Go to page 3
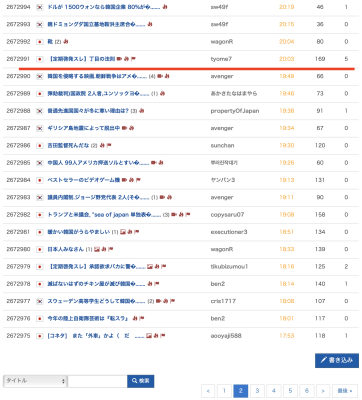This screenshot has height=400, width=362. coord(257,391)
